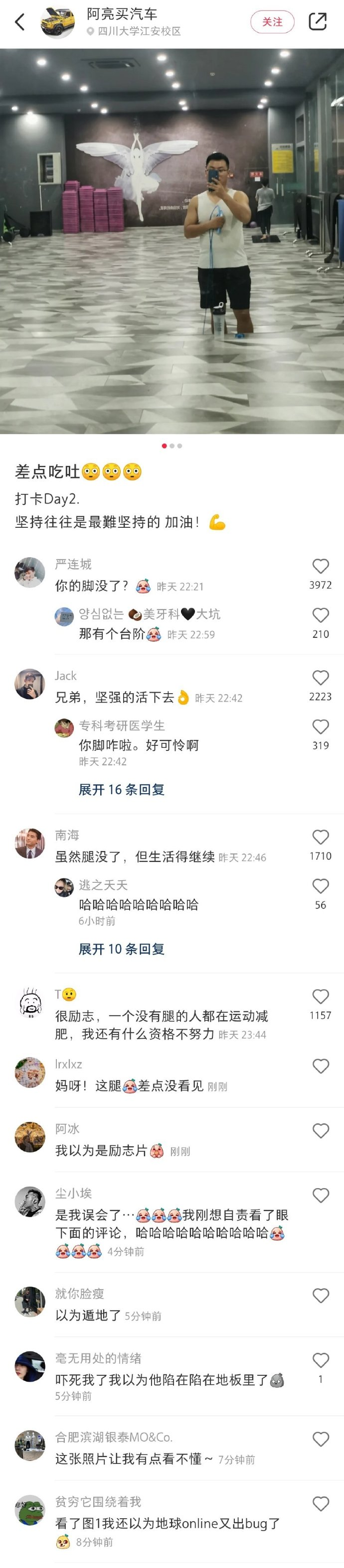This screenshot has height=1568, width=344.
Task: Like the reply about 那有个台阶
Action: click(x=320, y=615)
